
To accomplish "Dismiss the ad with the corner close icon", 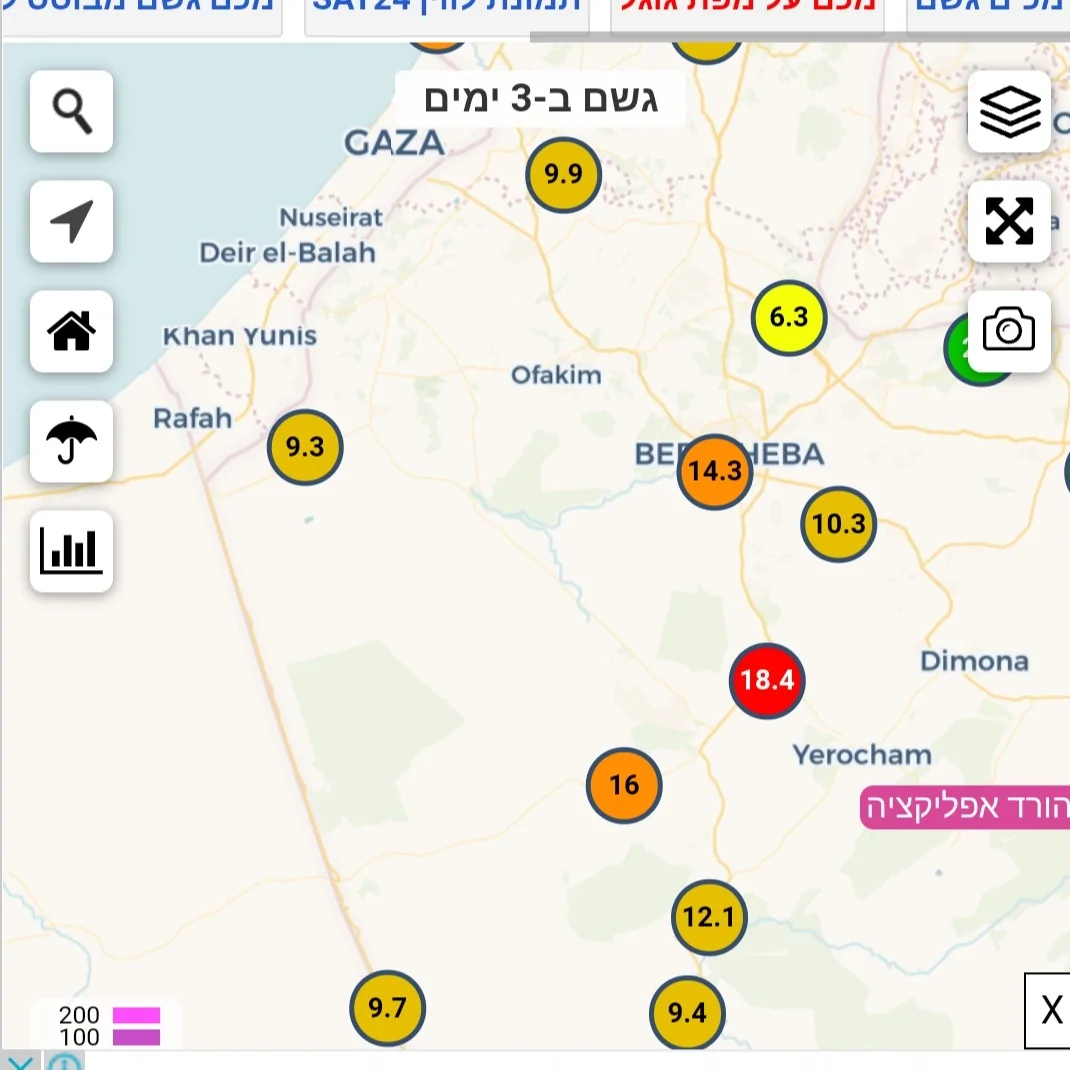I will coord(20,1062).
